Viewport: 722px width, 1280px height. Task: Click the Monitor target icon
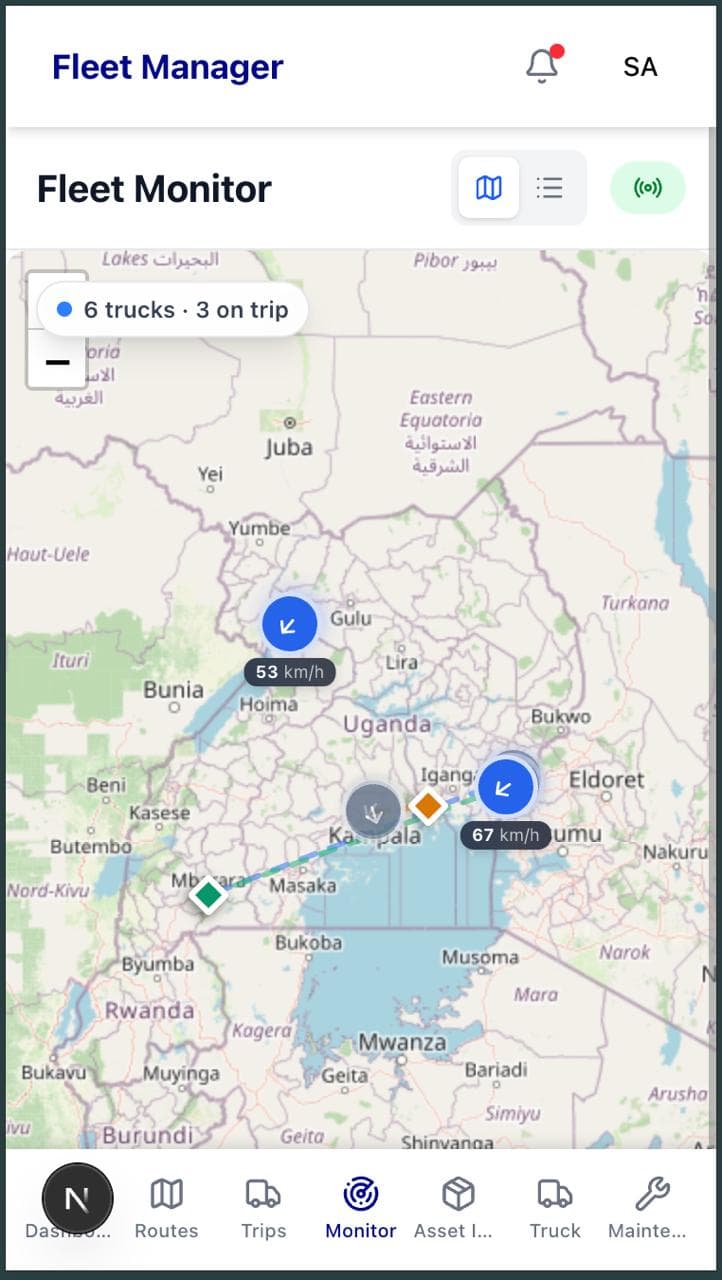click(x=359, y=1194)
